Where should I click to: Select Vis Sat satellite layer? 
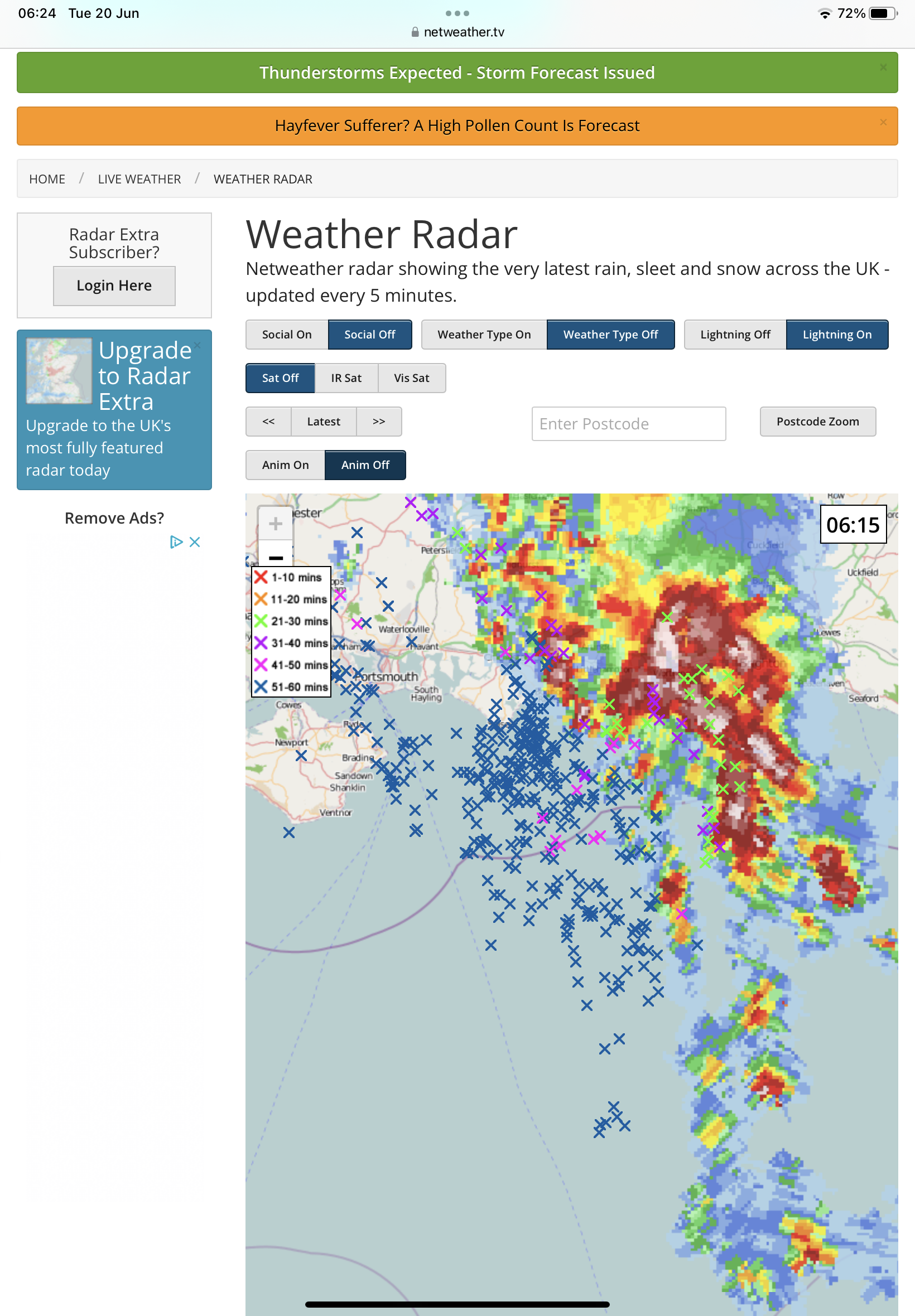click(x=411, y=378)
